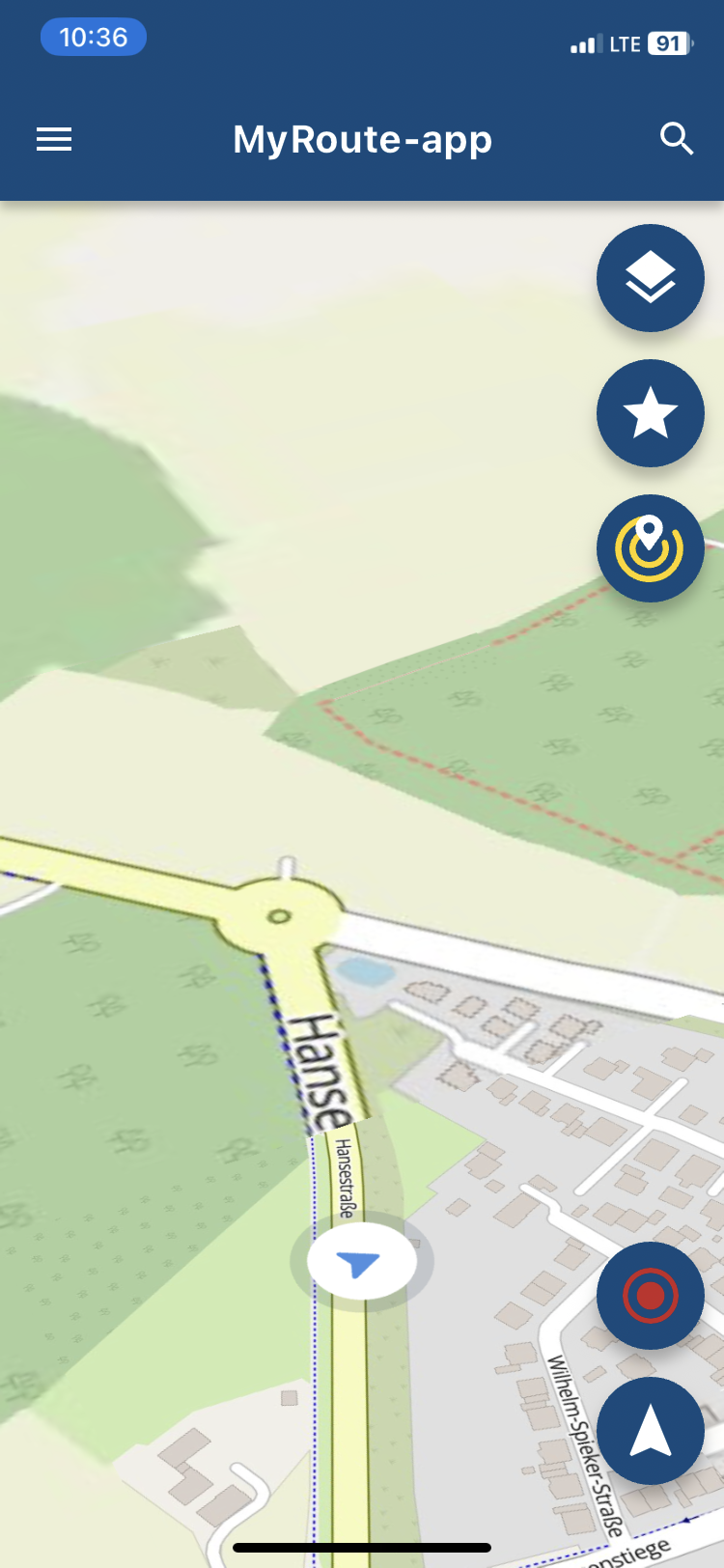Open the map layers button
The height and width of the screenshot is (1568, 724).
click(x=651, y=278)
